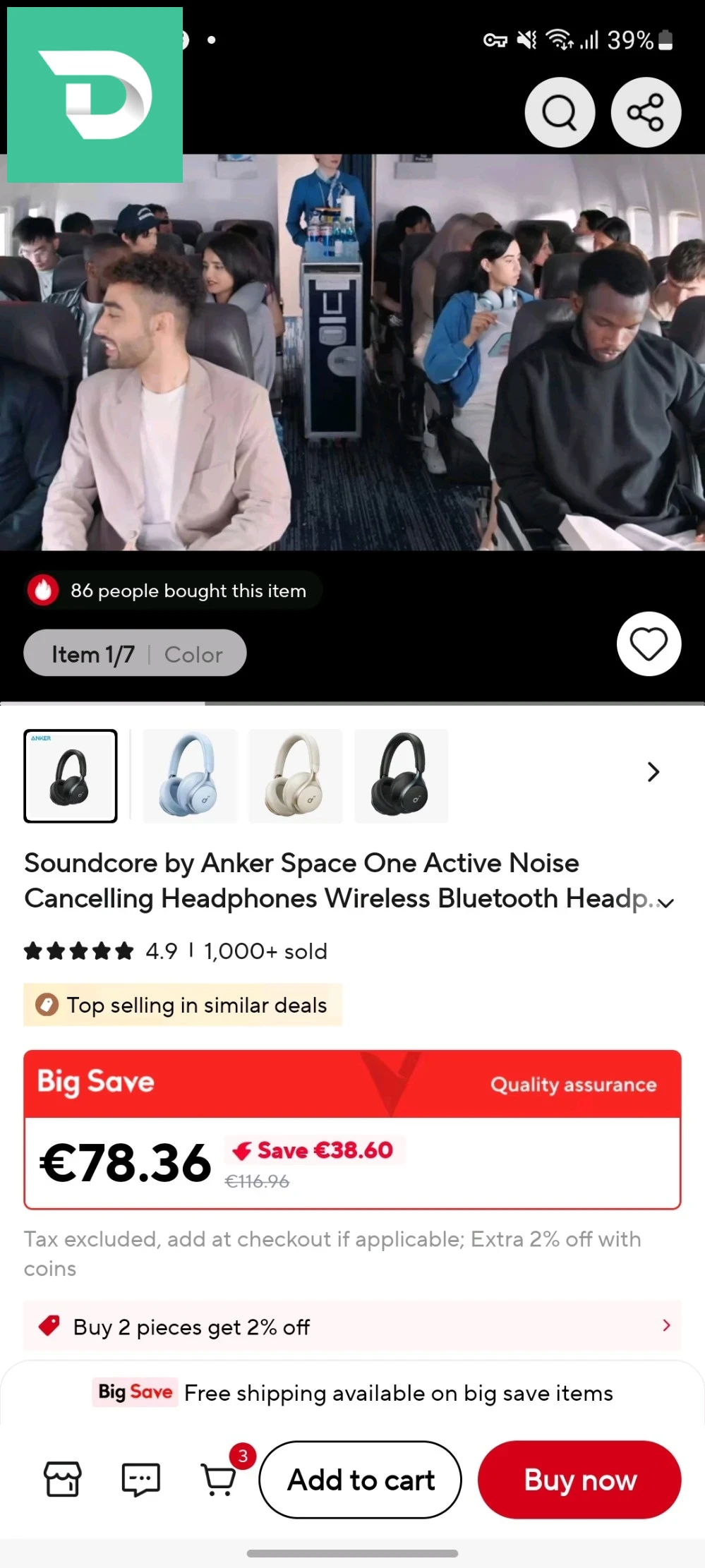Show more color options with arrow
Viewport: 705px width, 1568px height.
pyautogui.click(x=653, y=772)
